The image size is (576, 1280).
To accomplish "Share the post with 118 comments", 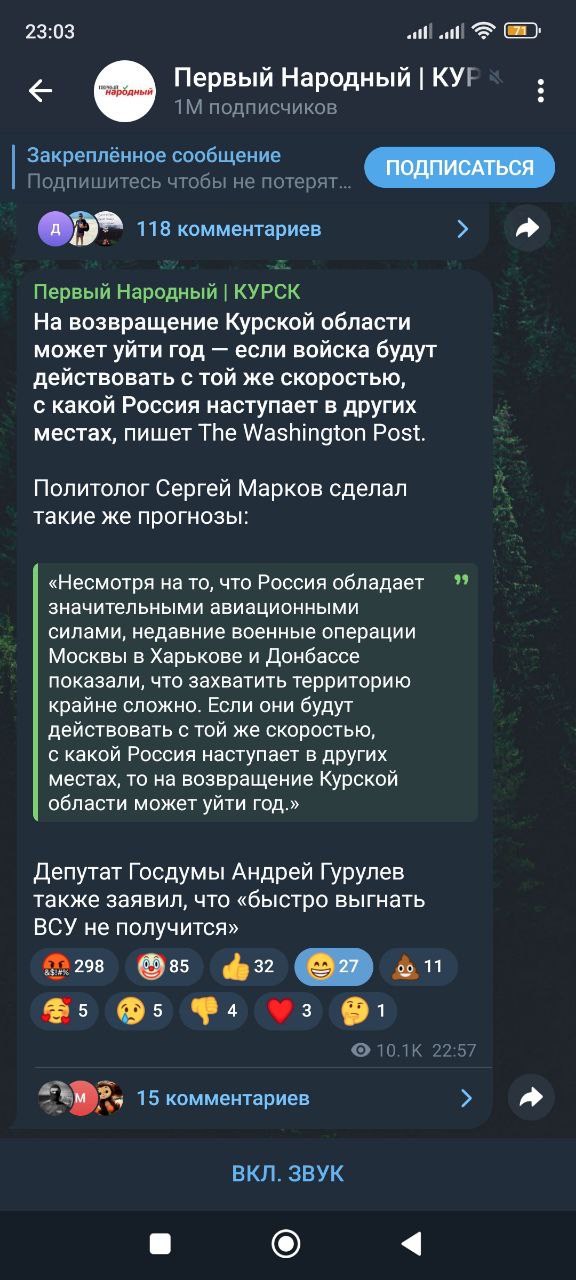I will [527, 229].
